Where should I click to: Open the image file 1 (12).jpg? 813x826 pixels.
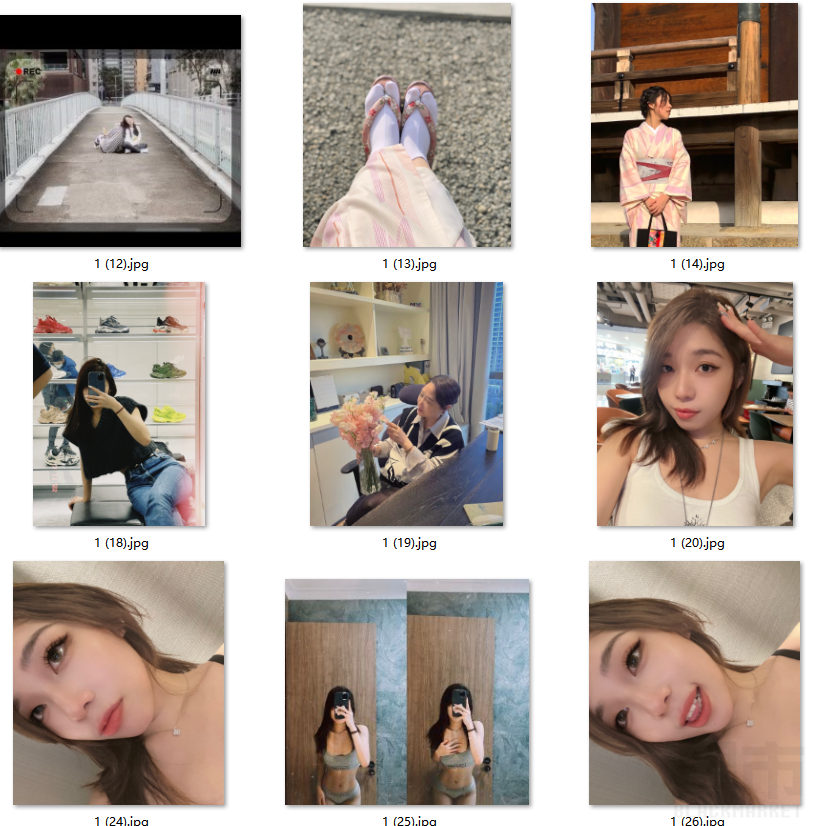tap(120, 131)
